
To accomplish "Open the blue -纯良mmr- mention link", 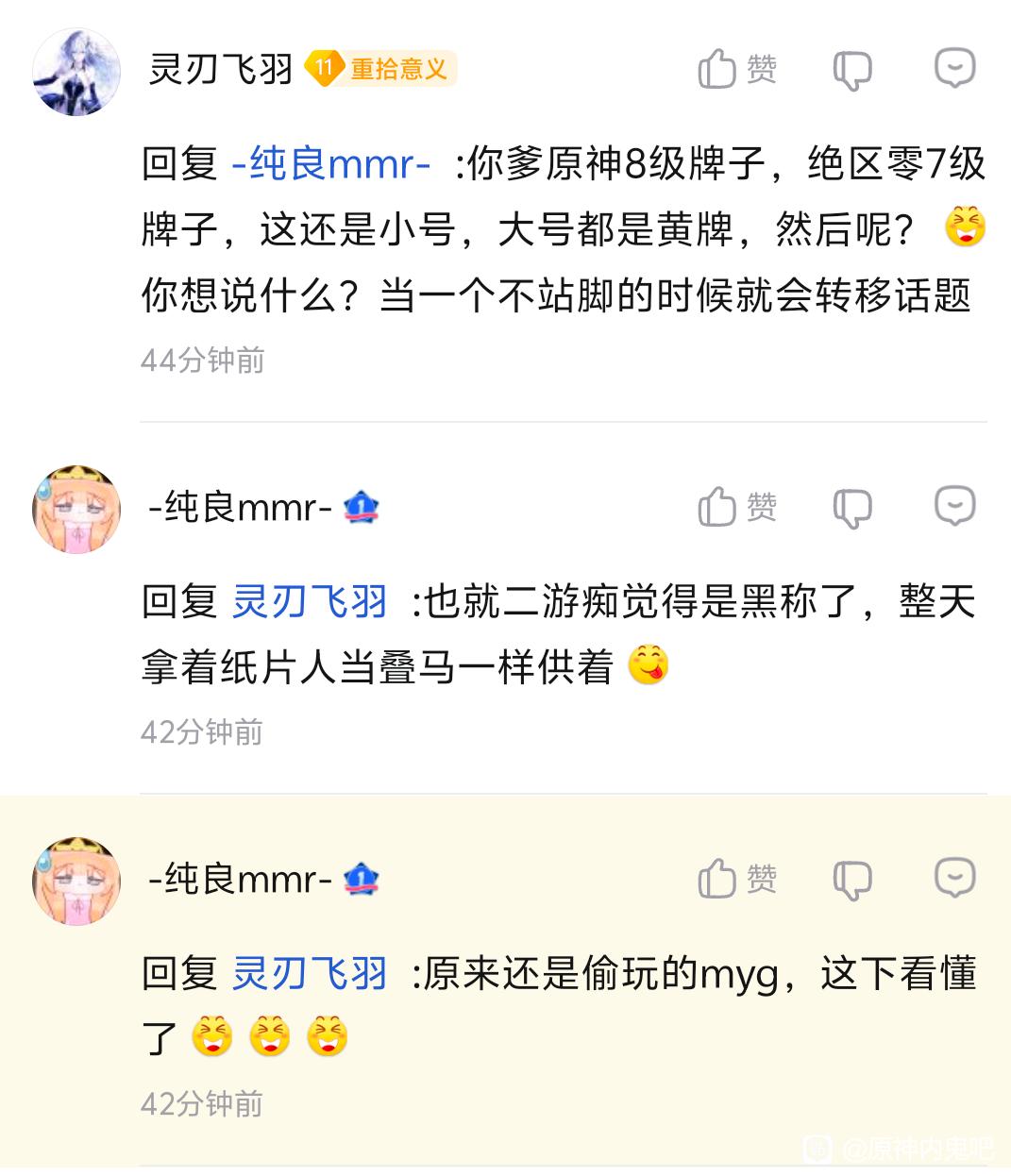I will [331, 164].
